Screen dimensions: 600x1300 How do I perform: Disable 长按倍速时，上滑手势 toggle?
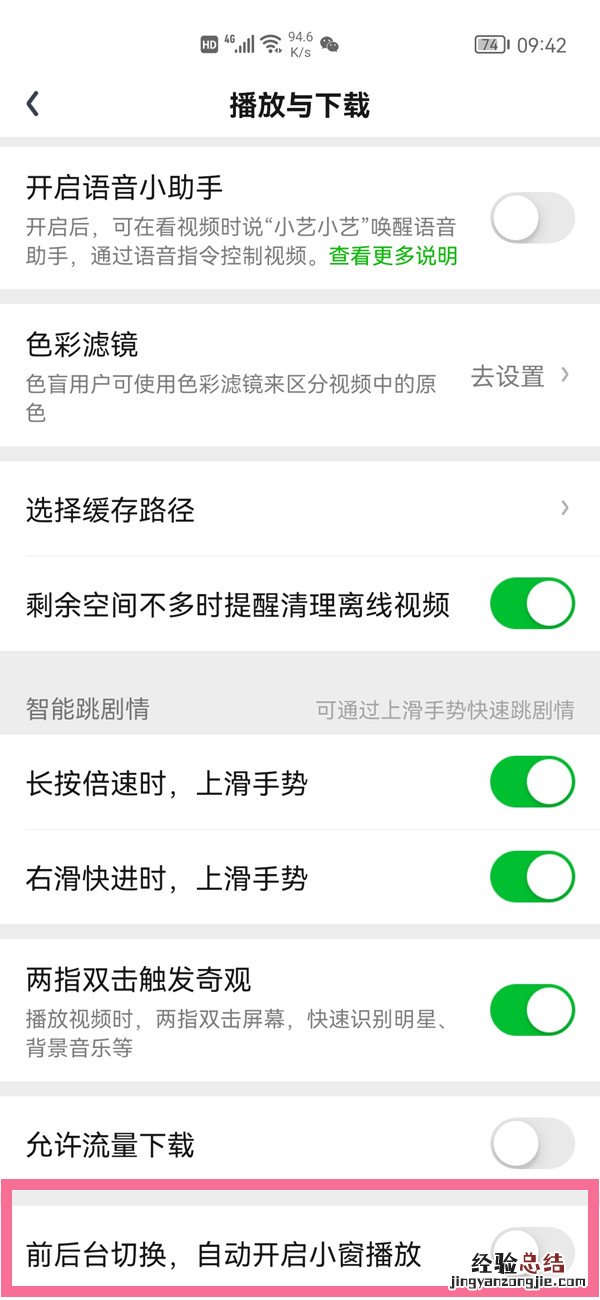click(532, 782)
